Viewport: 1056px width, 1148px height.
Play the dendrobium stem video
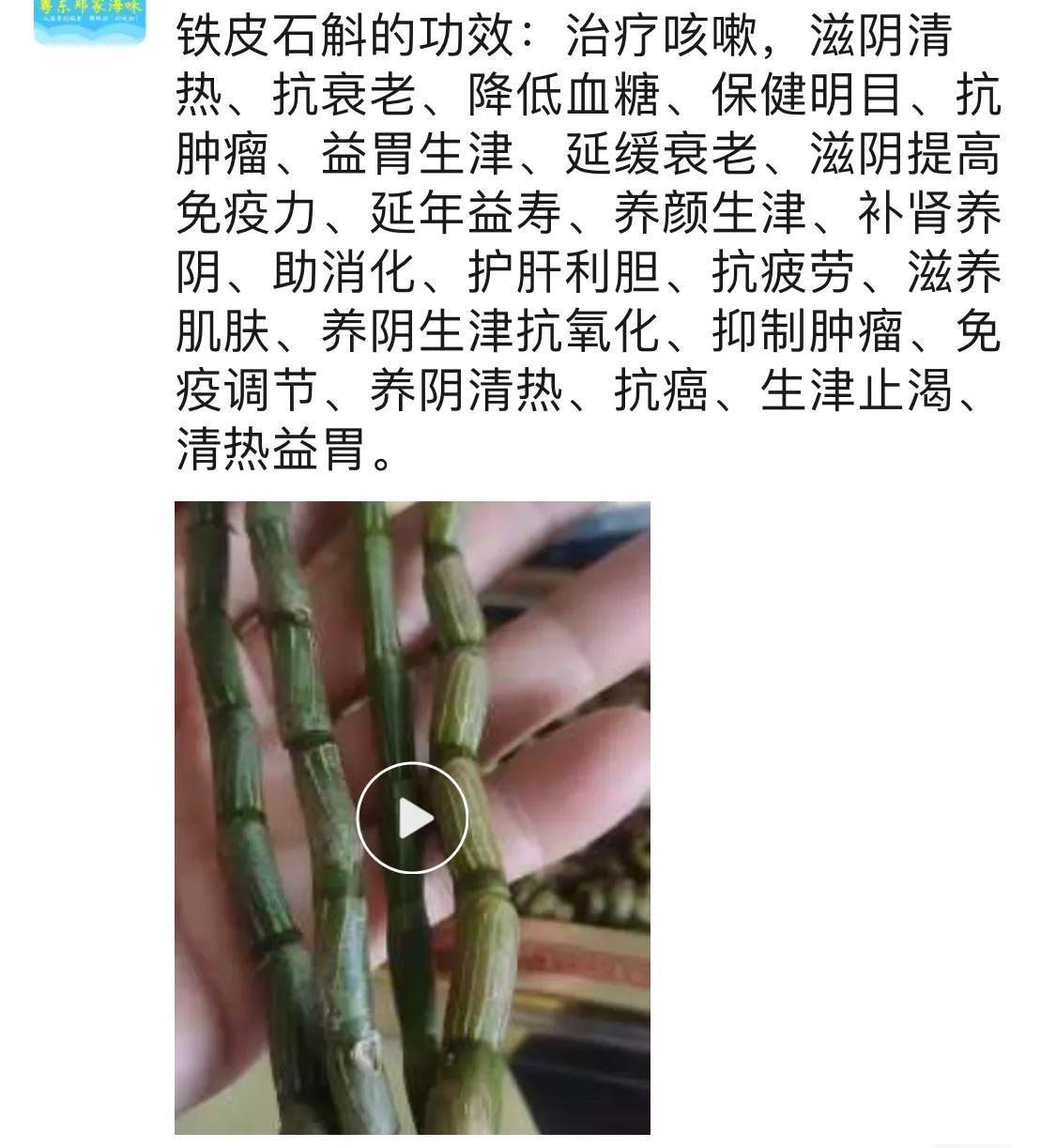pyautogui.click(x=412, y=818)
